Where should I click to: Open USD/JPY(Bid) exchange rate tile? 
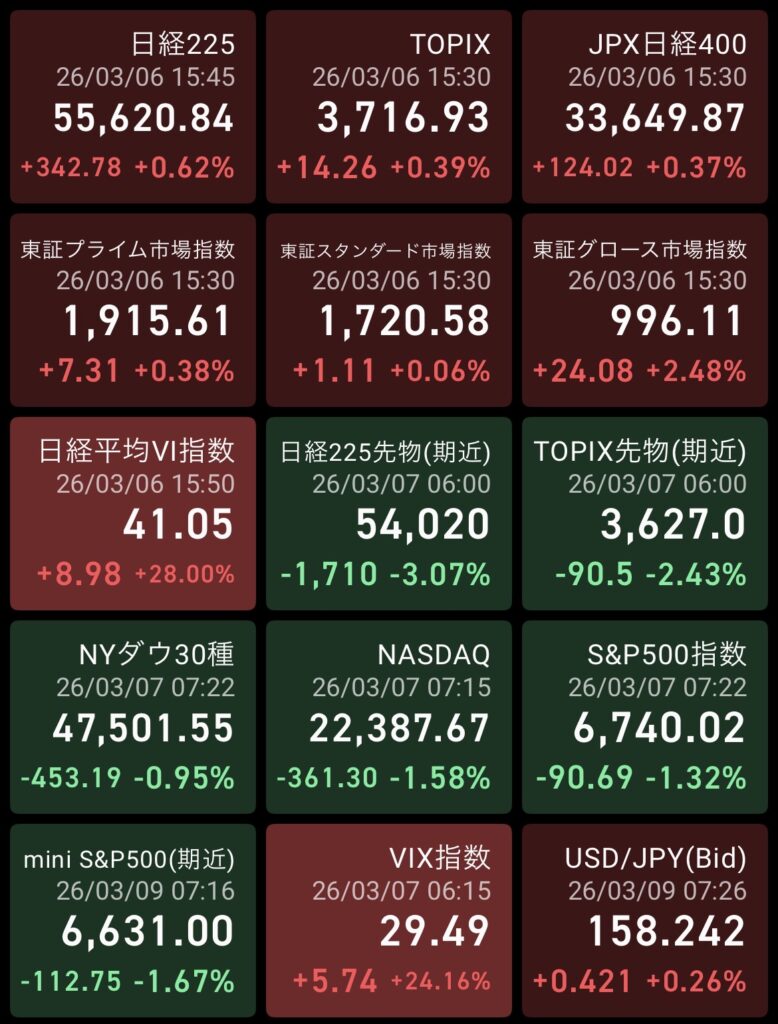(x=645, y=921)
